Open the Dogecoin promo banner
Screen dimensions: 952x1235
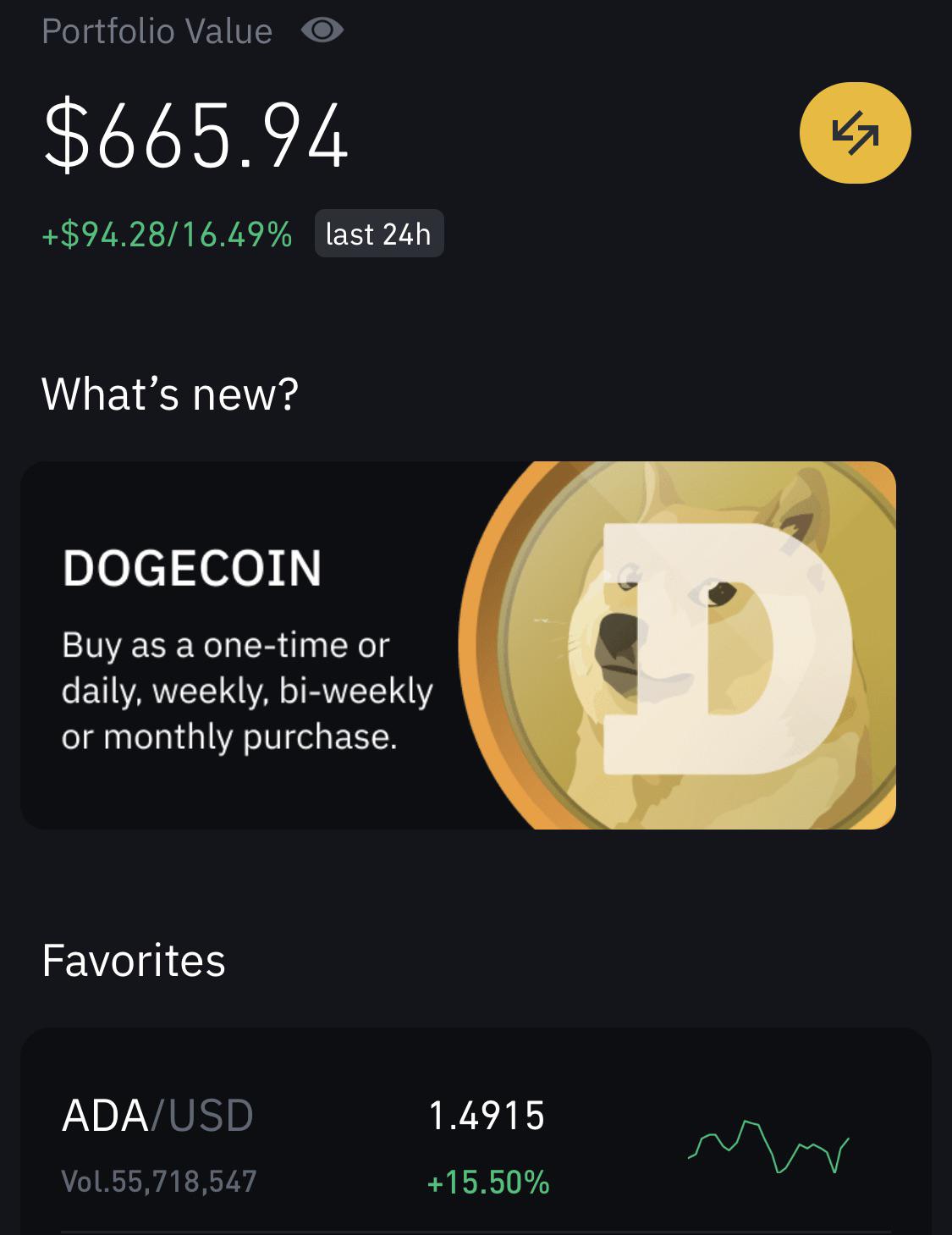[x=458, y=645]
